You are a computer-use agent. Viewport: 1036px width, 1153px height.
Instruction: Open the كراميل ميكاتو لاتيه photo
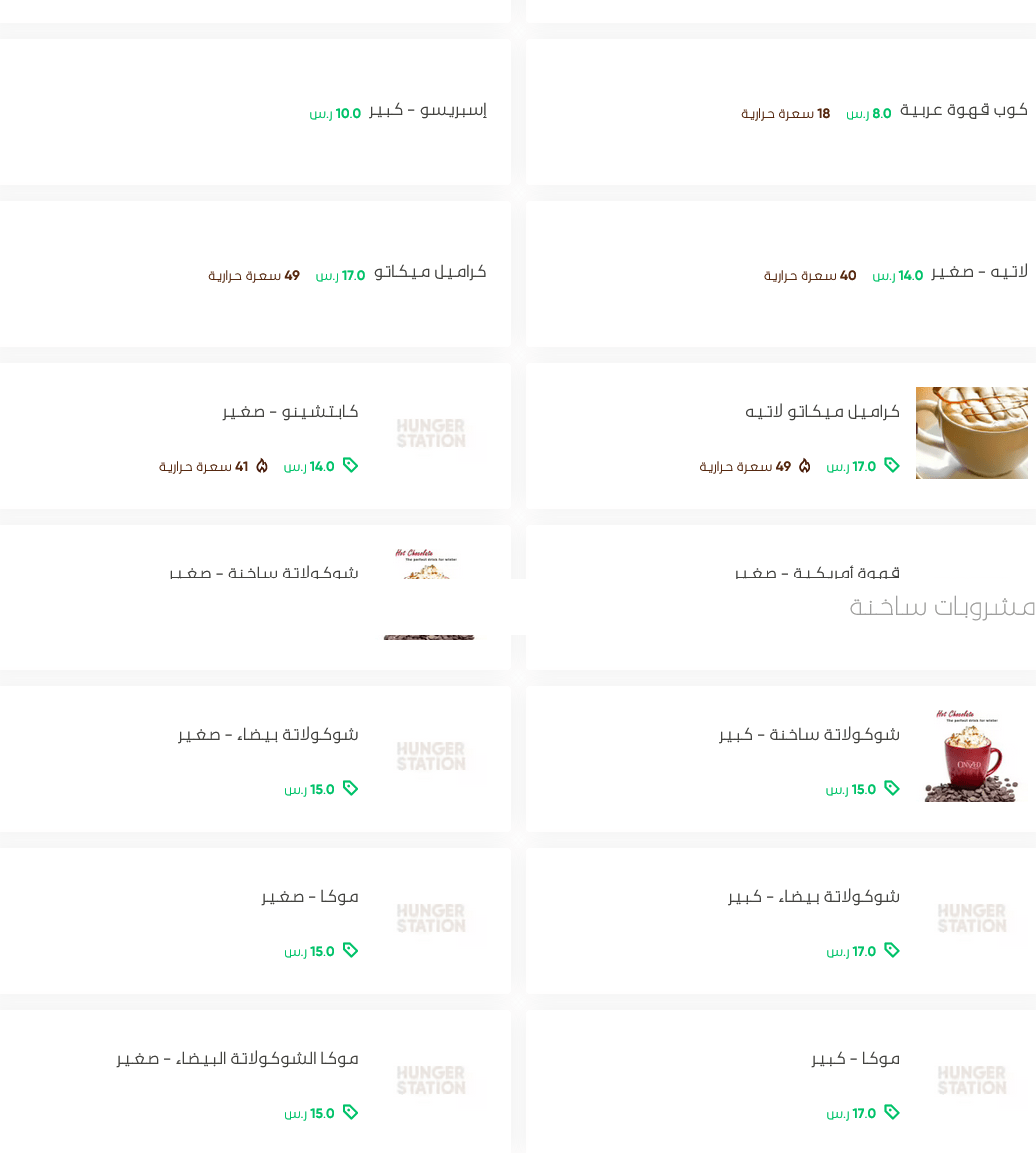971,432
